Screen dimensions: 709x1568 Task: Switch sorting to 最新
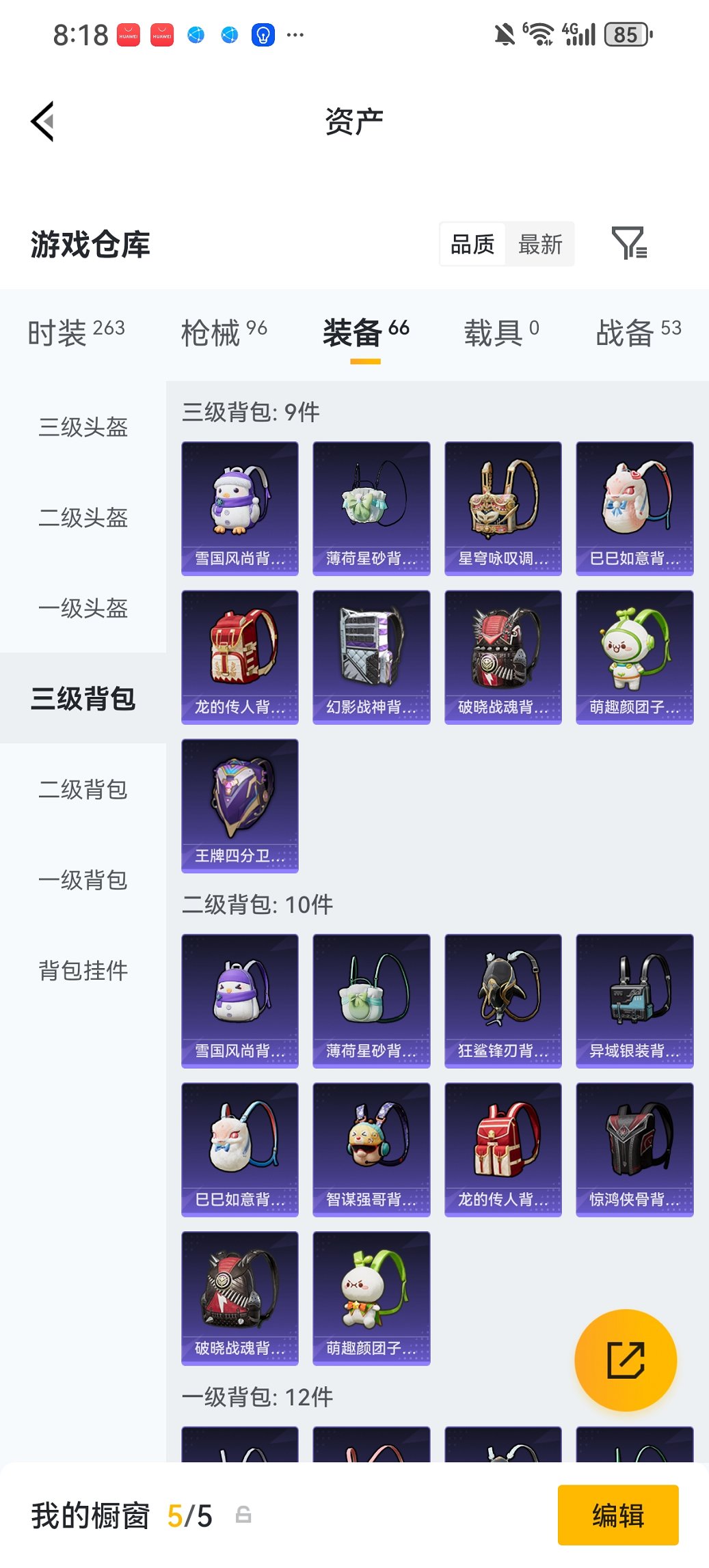click(540, 244)
